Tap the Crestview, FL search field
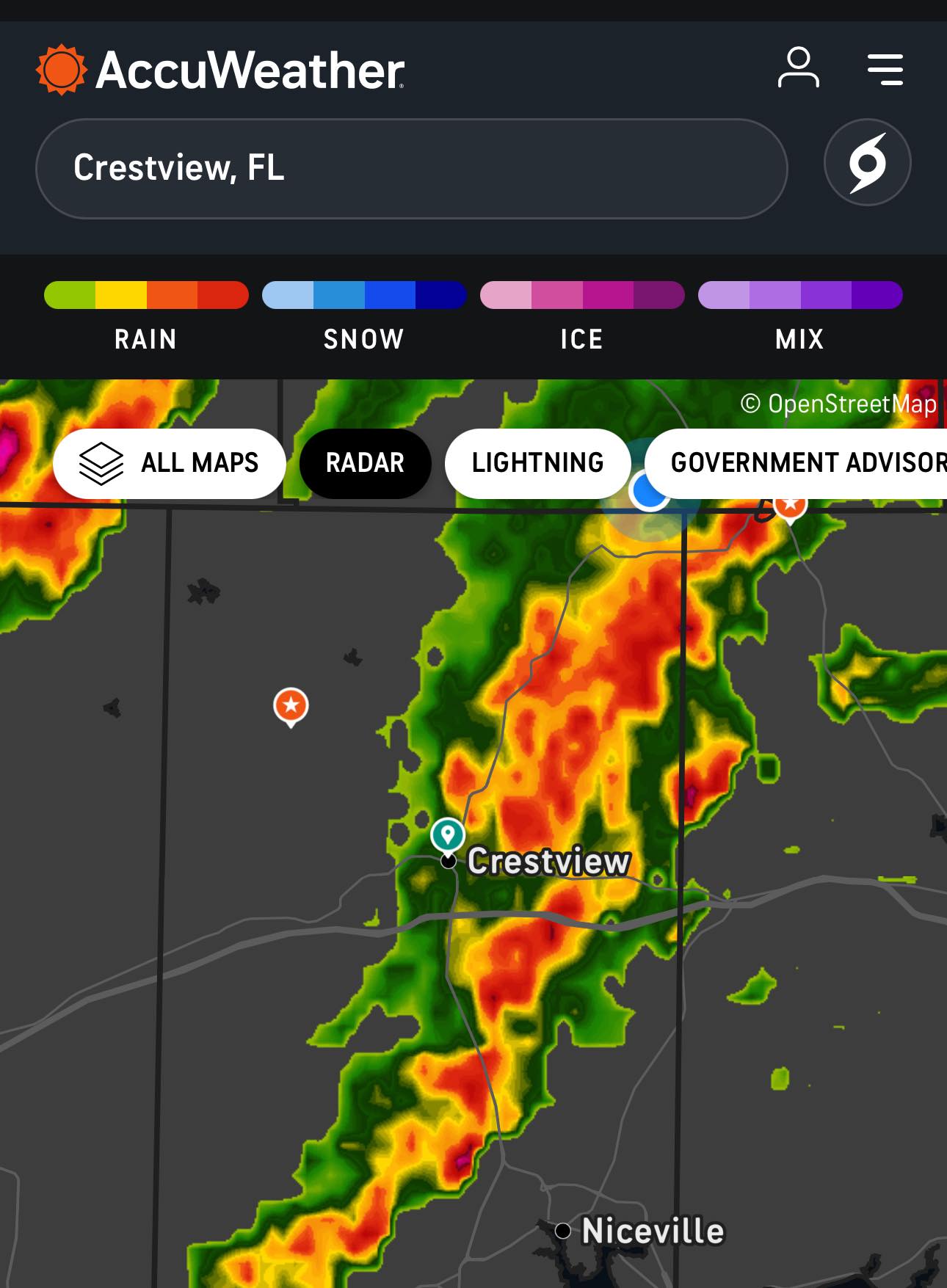This screenshot has width=947, height=1288. pyautogui.click(x=411, y=168)
